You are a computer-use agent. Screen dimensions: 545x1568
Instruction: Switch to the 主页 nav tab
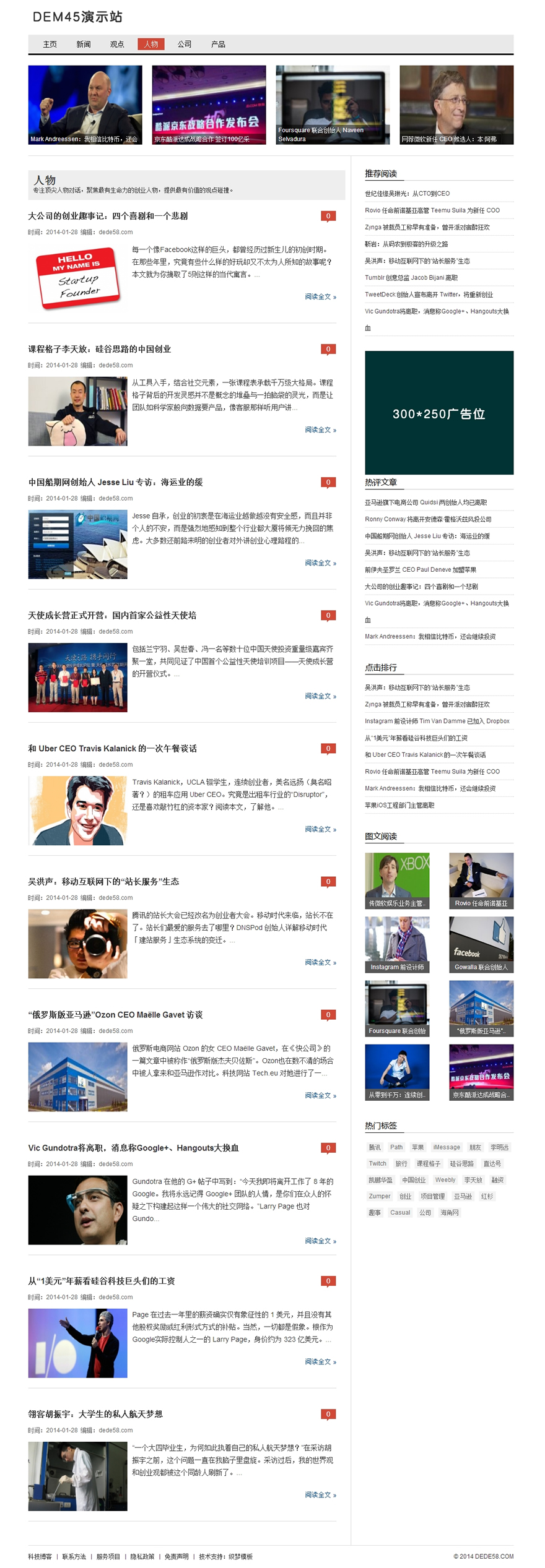tap(50, 45)
